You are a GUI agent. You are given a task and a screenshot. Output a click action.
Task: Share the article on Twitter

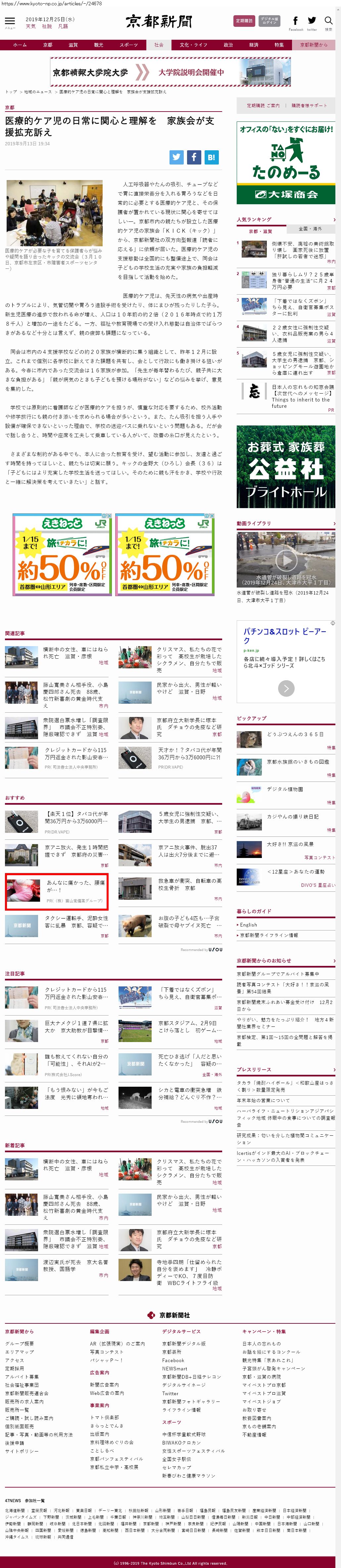coord(176,157)
